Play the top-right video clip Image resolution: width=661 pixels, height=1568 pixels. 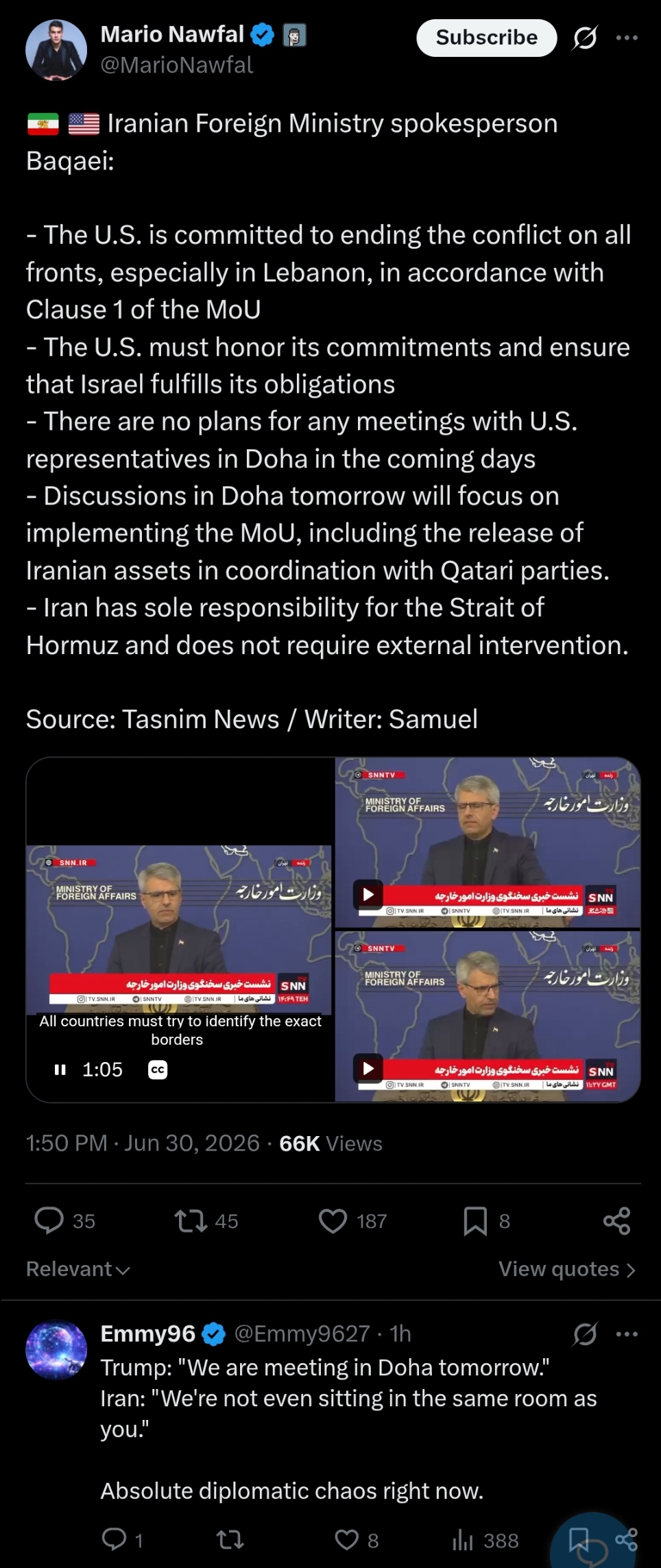tap(368, 894)
